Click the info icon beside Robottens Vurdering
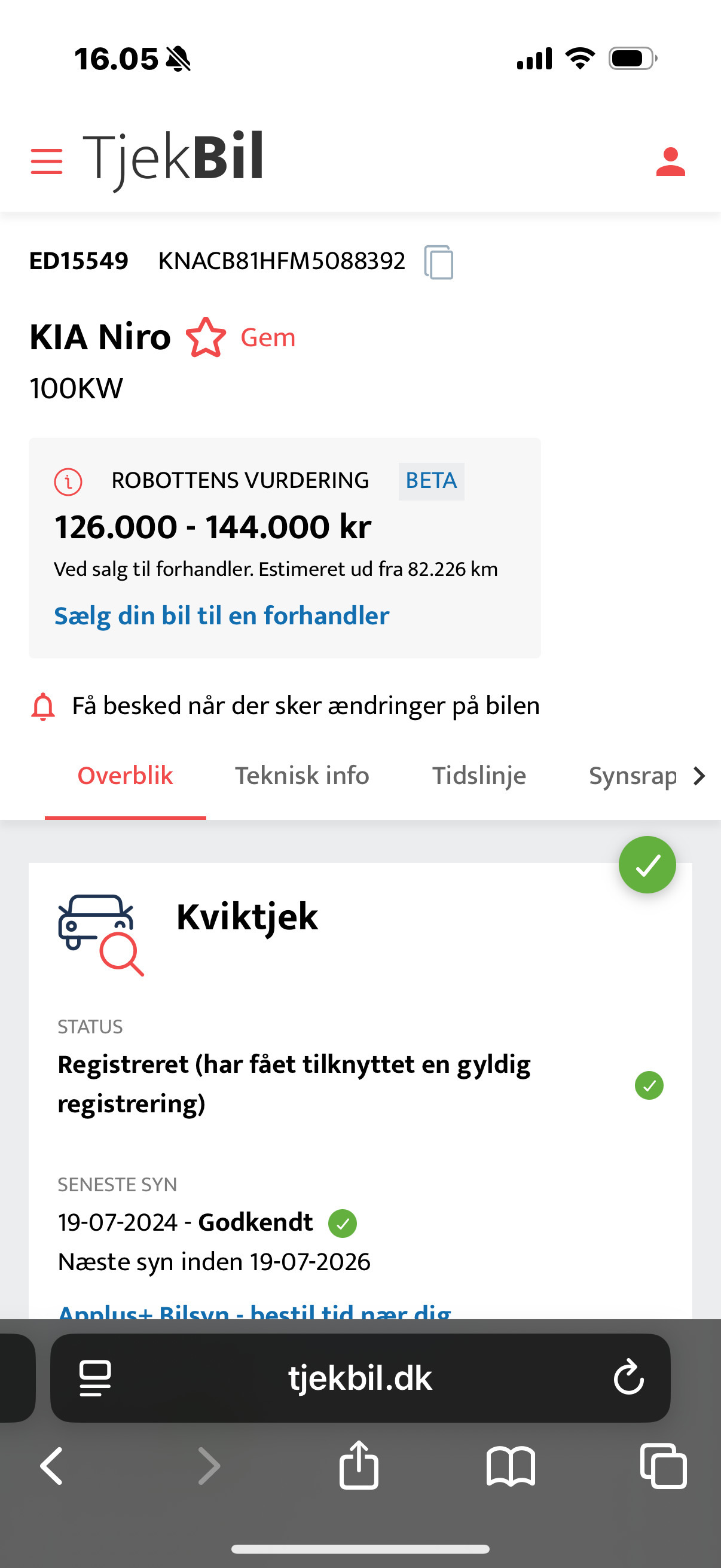Image resolution: width=721 pixels, height=1568 pixels. coord(69,481)
